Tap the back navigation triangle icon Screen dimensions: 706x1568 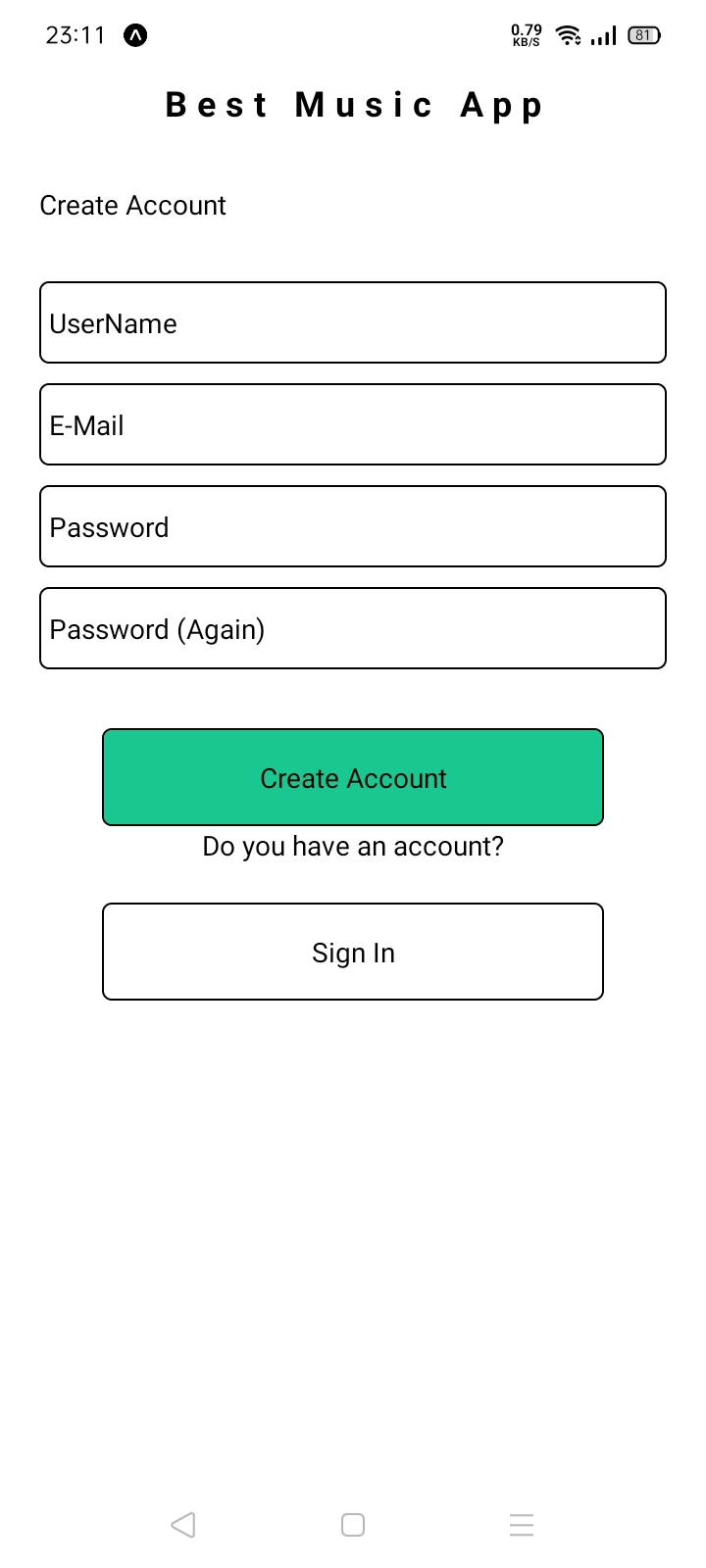[x=183, y=1524]
